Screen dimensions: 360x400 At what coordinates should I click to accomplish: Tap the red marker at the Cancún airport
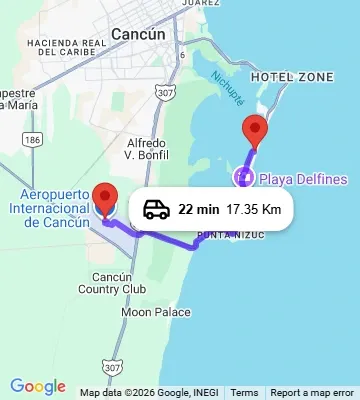(x=105, y=201)
